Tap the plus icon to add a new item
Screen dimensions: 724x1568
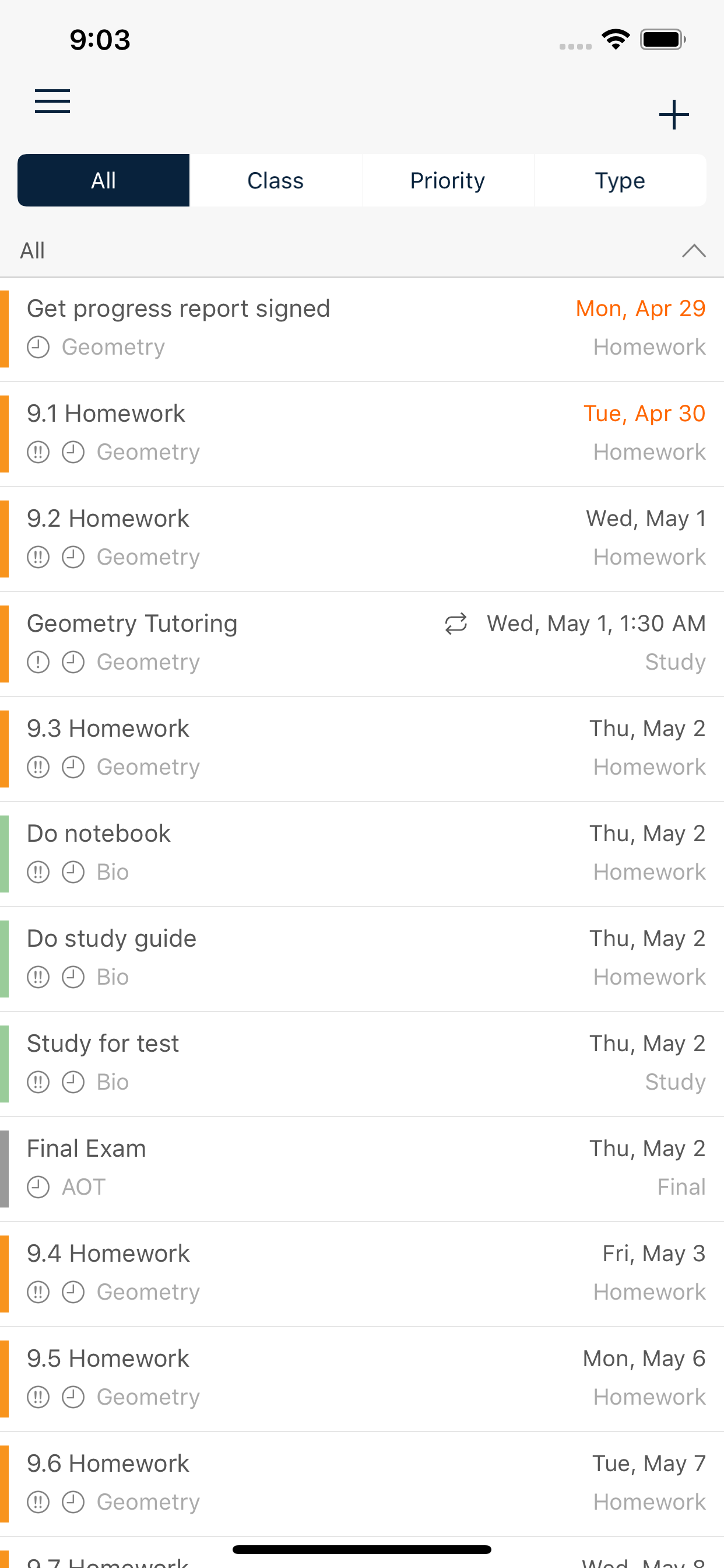[673, 114]
